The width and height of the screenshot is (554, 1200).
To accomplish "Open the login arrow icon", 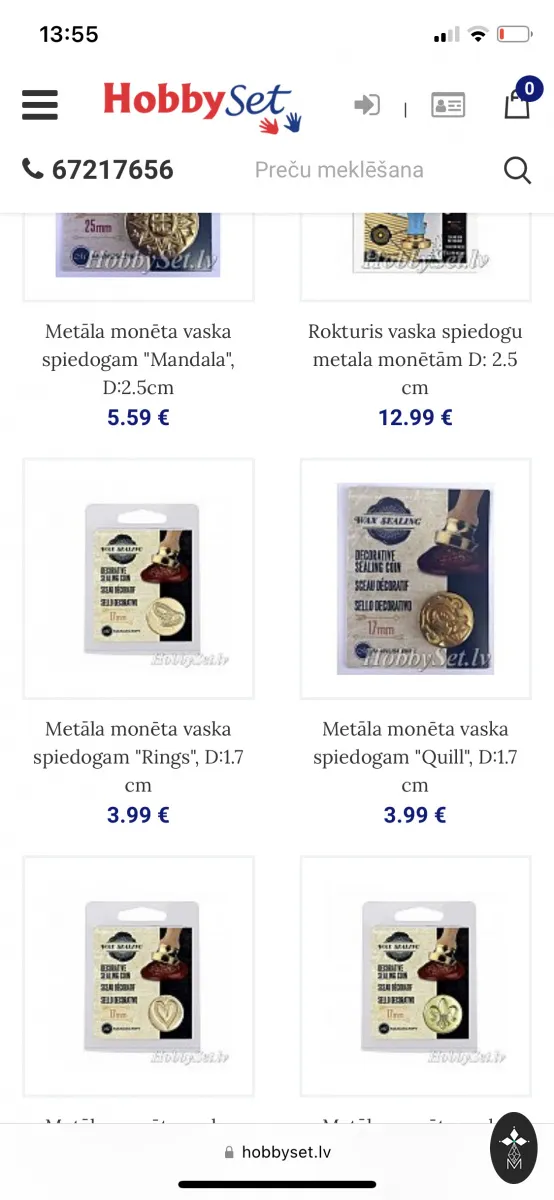I will point(367,105).
